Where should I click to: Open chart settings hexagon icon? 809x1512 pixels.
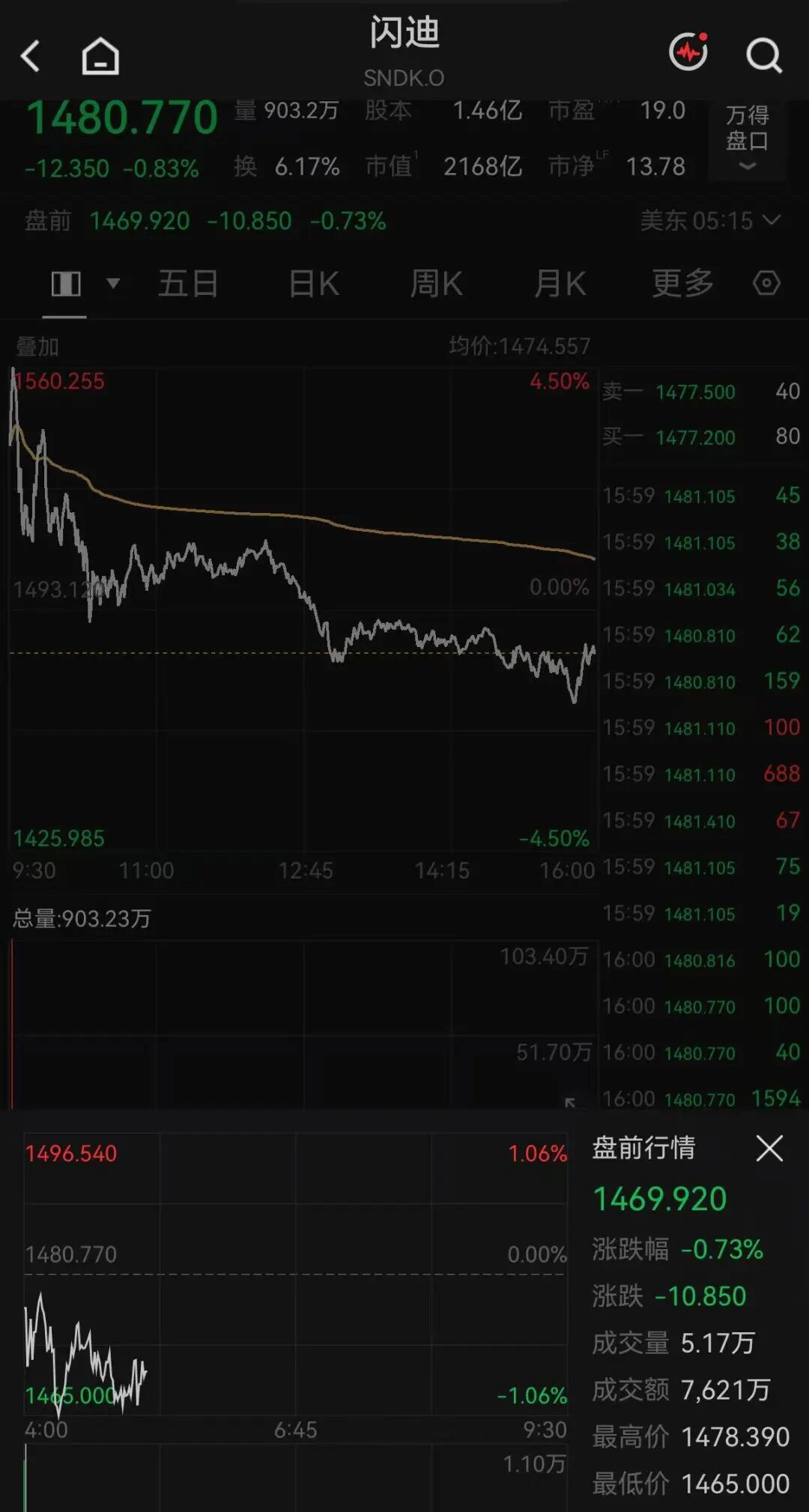(x=766, y=283)
